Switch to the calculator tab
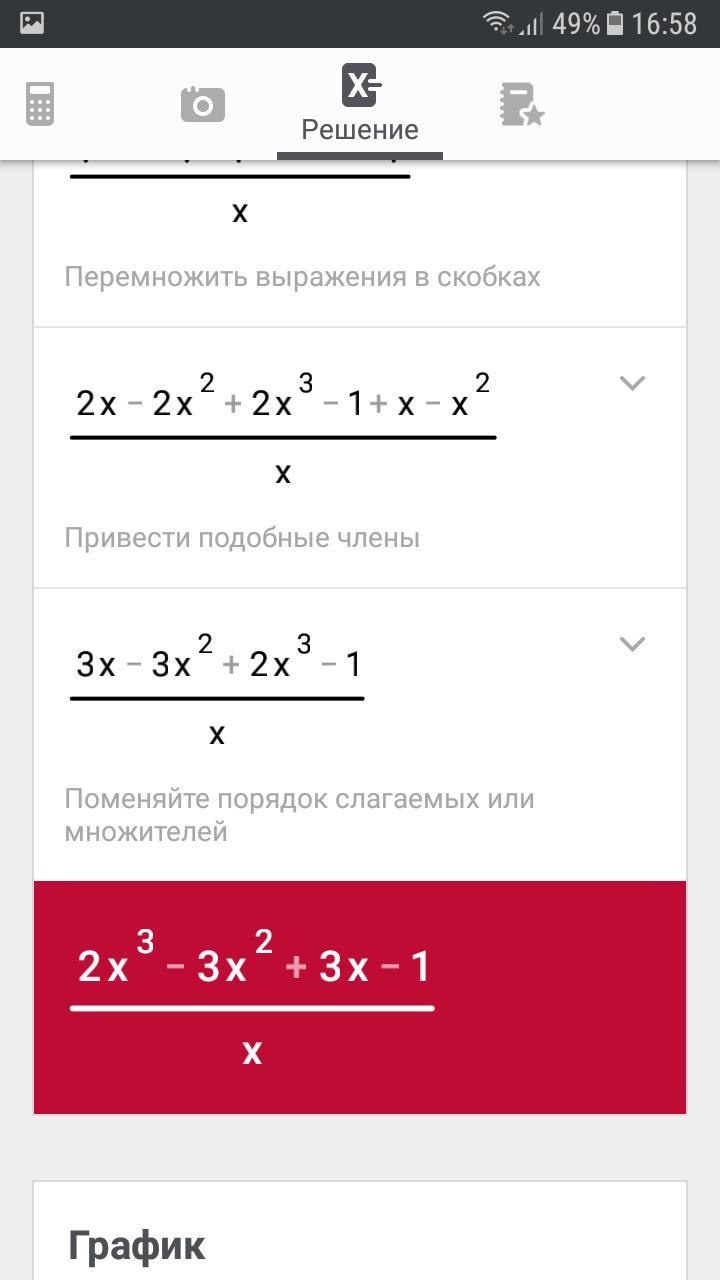 pos(40,104)
